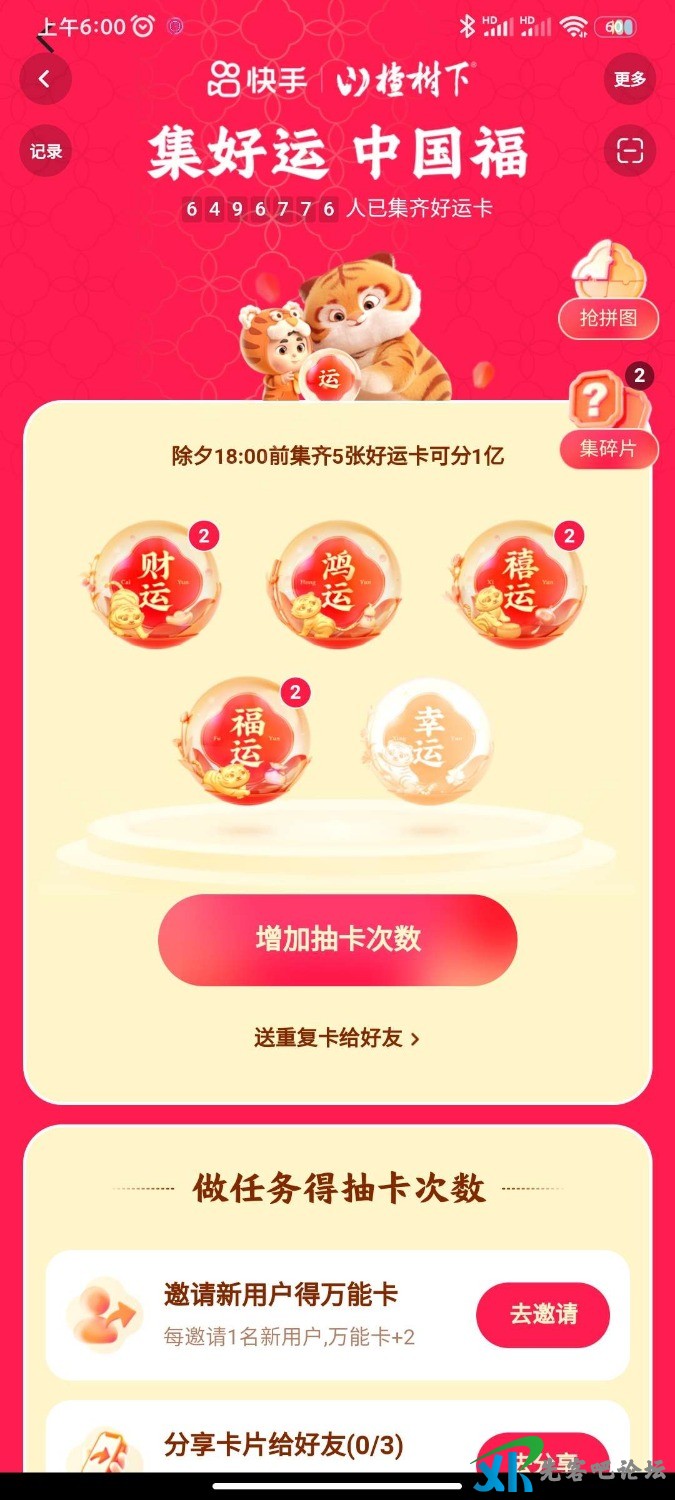Open the 抢拼图 activity

[608, 292]
